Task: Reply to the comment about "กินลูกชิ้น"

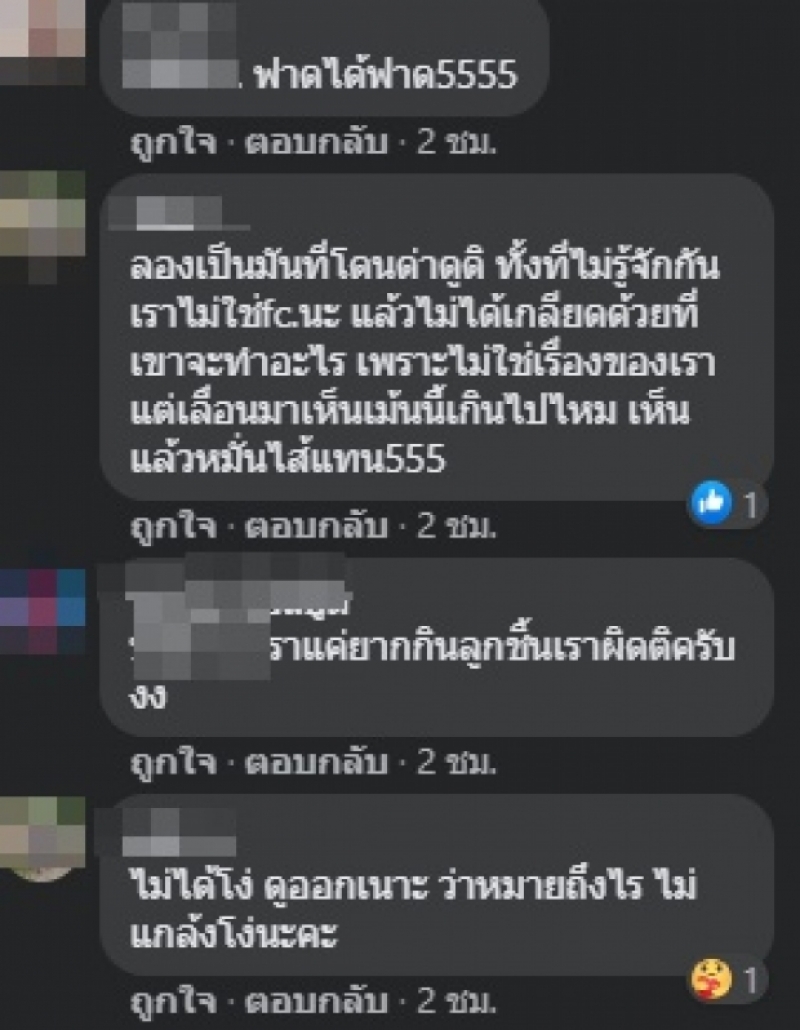Action: pos(317,763)
